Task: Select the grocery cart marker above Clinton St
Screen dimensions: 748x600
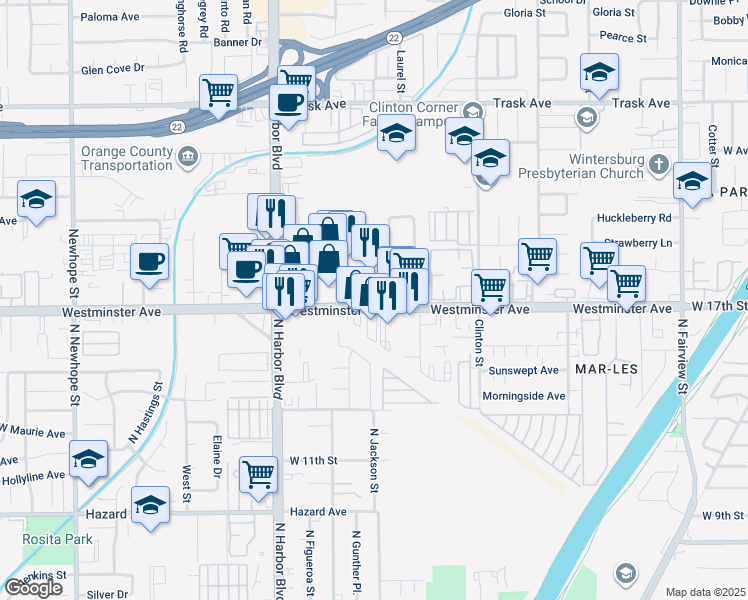Action: pos(490,287)
